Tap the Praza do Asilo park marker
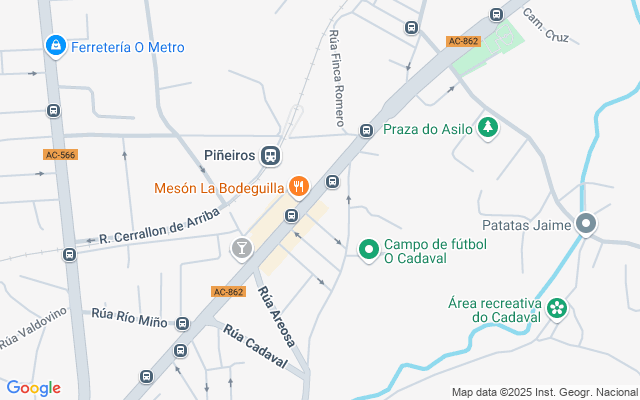 [488, 128]
